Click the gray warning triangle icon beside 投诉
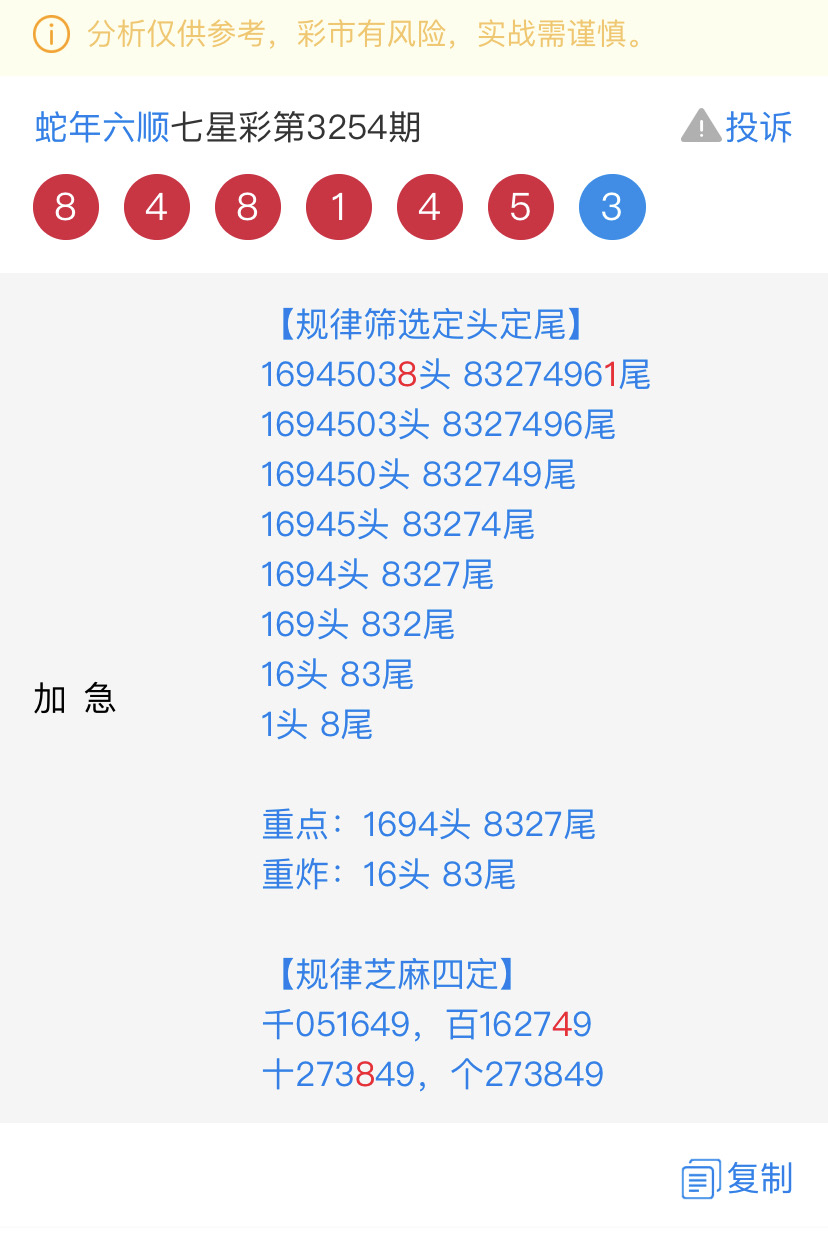828x1243 pixels. 701,126
